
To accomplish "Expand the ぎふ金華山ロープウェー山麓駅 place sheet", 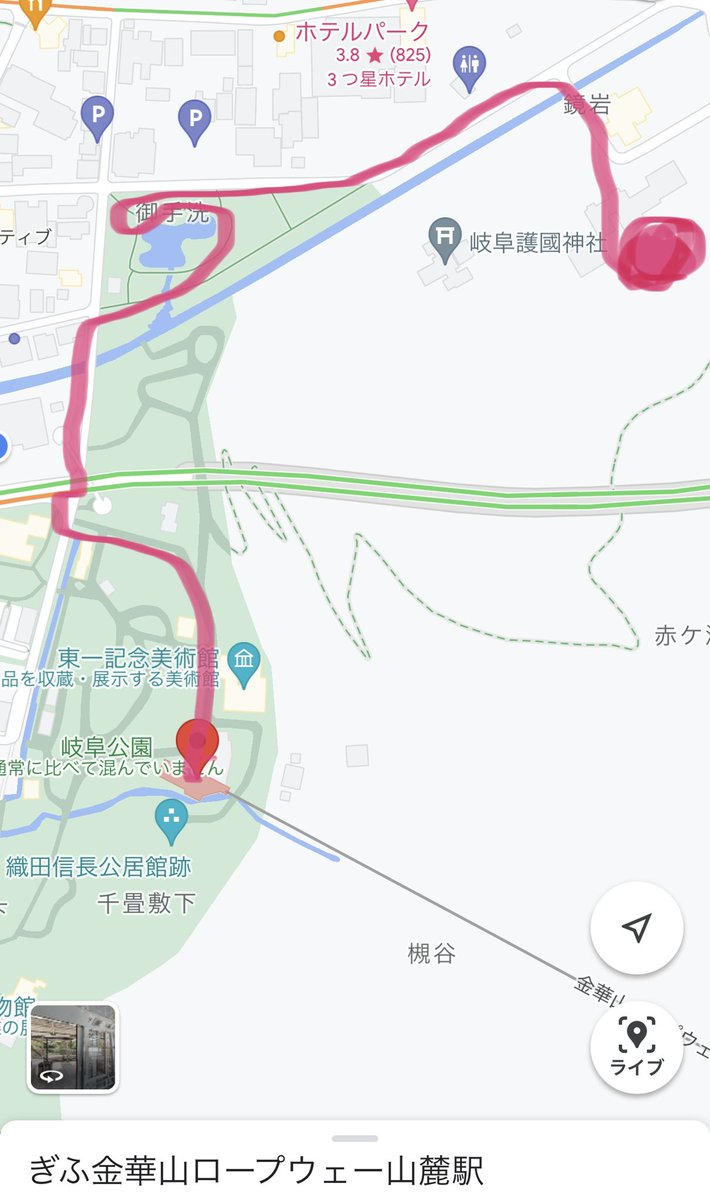I will pyautogui.click(x=355, y=1138).
